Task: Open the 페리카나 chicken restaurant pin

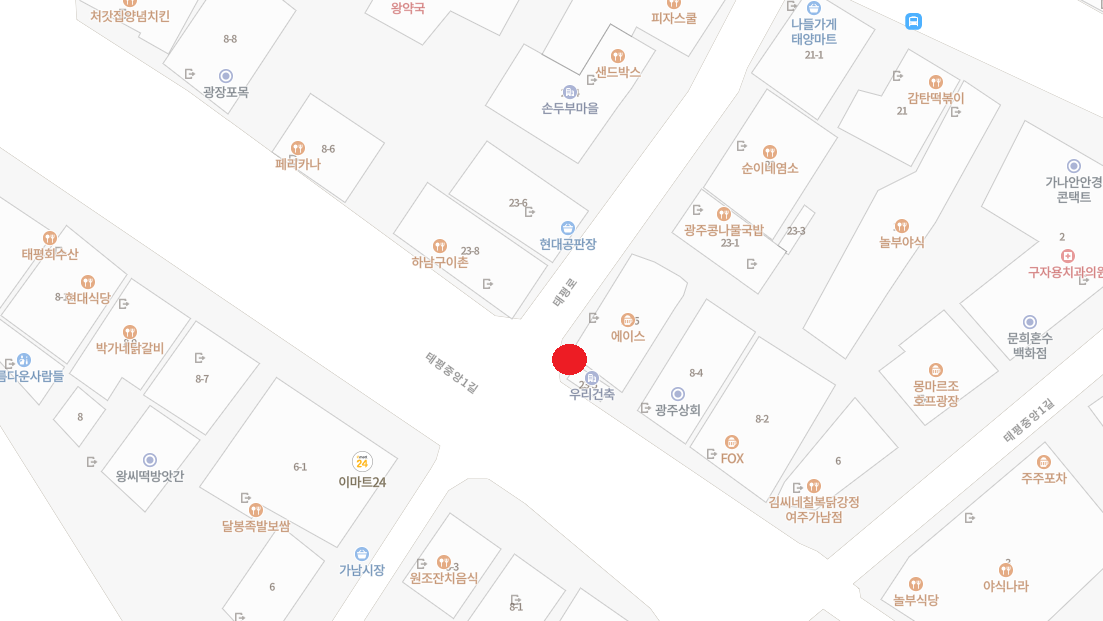Action: coord(298,148)
